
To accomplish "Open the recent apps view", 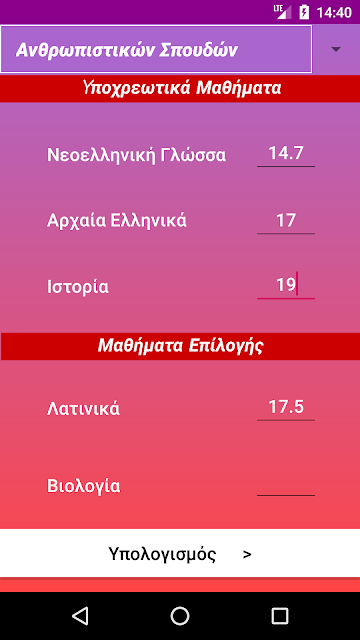I will pyautogui.click(x=280, y=616).
